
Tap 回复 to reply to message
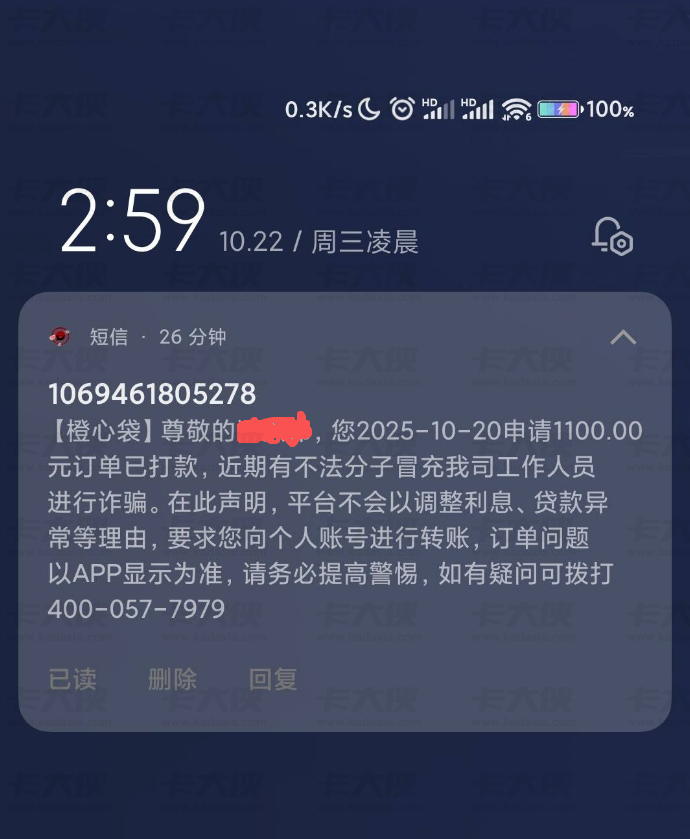pyautogui.click(x=273, y=680)
